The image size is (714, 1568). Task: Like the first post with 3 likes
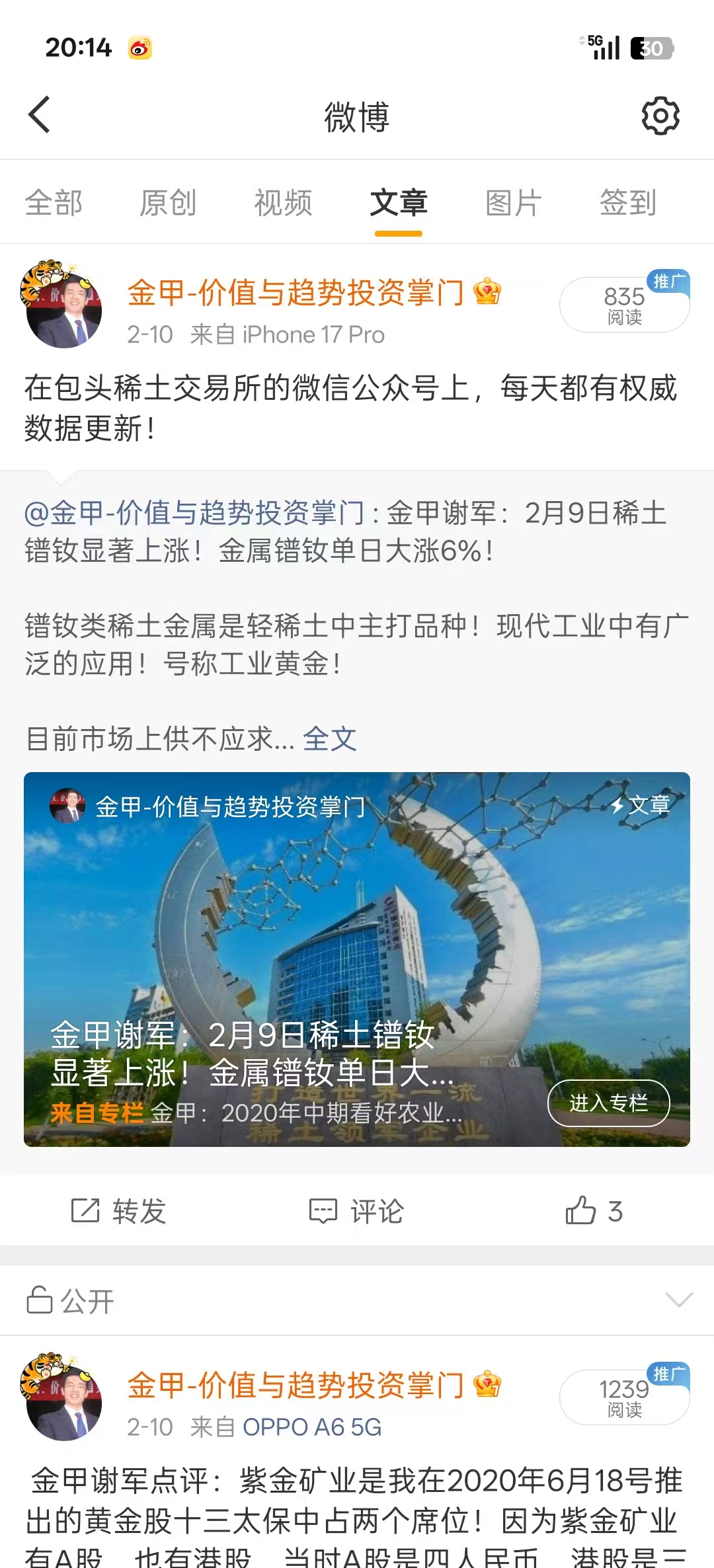[594, 1211]
